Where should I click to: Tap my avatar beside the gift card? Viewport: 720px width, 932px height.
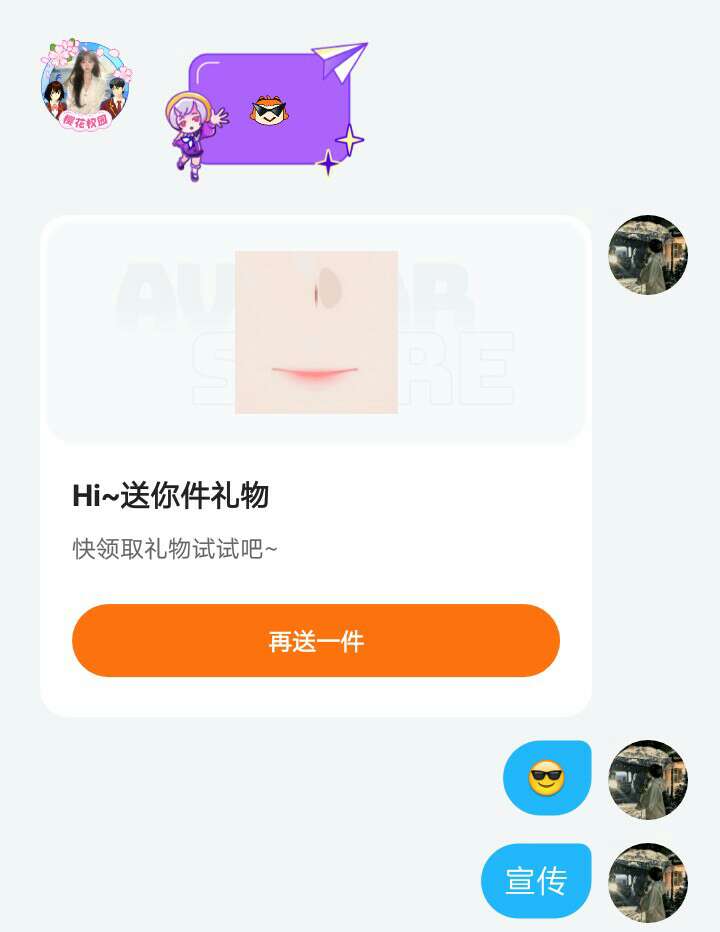pos(647,255)
